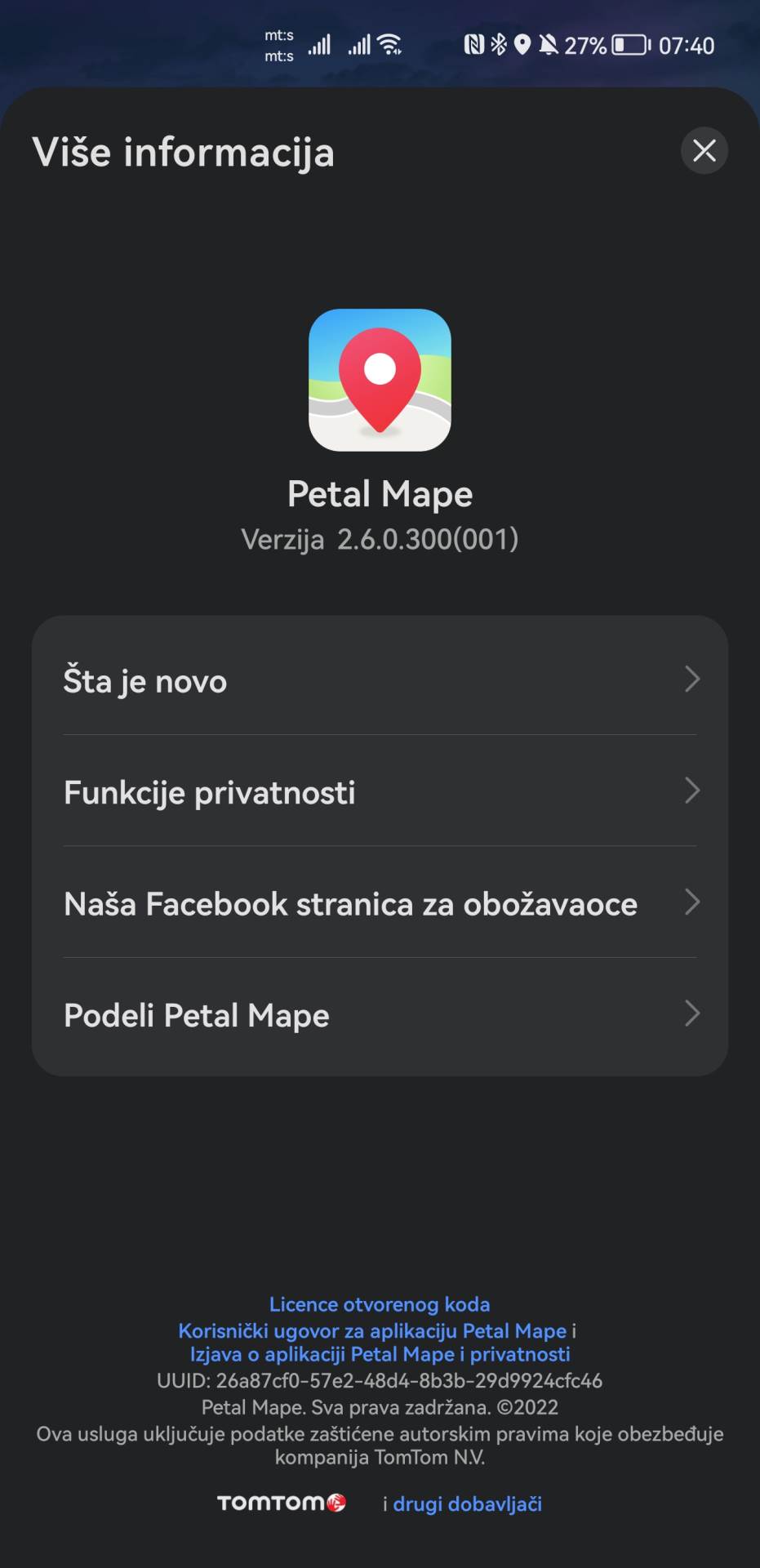Click the battery indicator icon

630,45
